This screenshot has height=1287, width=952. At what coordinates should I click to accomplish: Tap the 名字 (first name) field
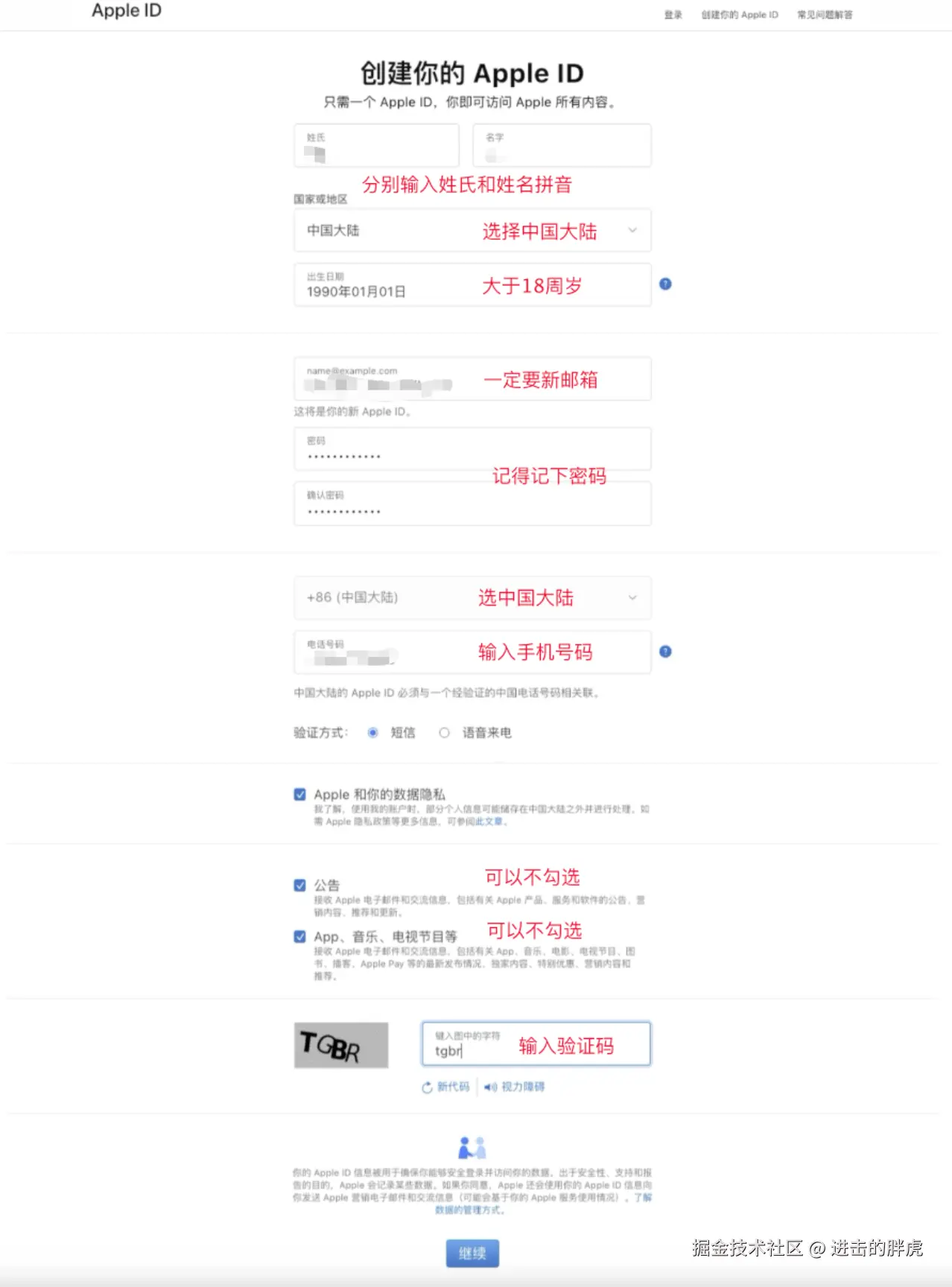click(x=562, y=146)
